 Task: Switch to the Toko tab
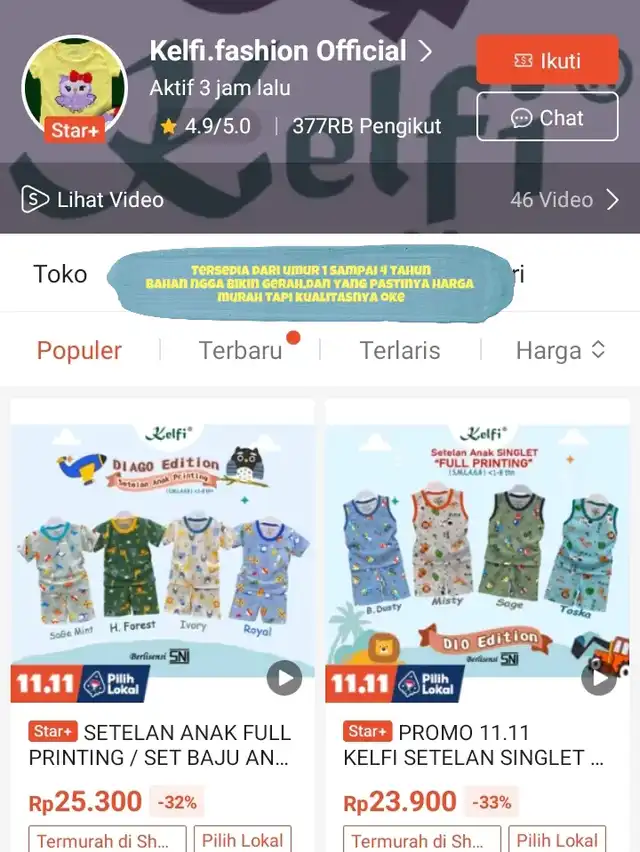point(60,274)
